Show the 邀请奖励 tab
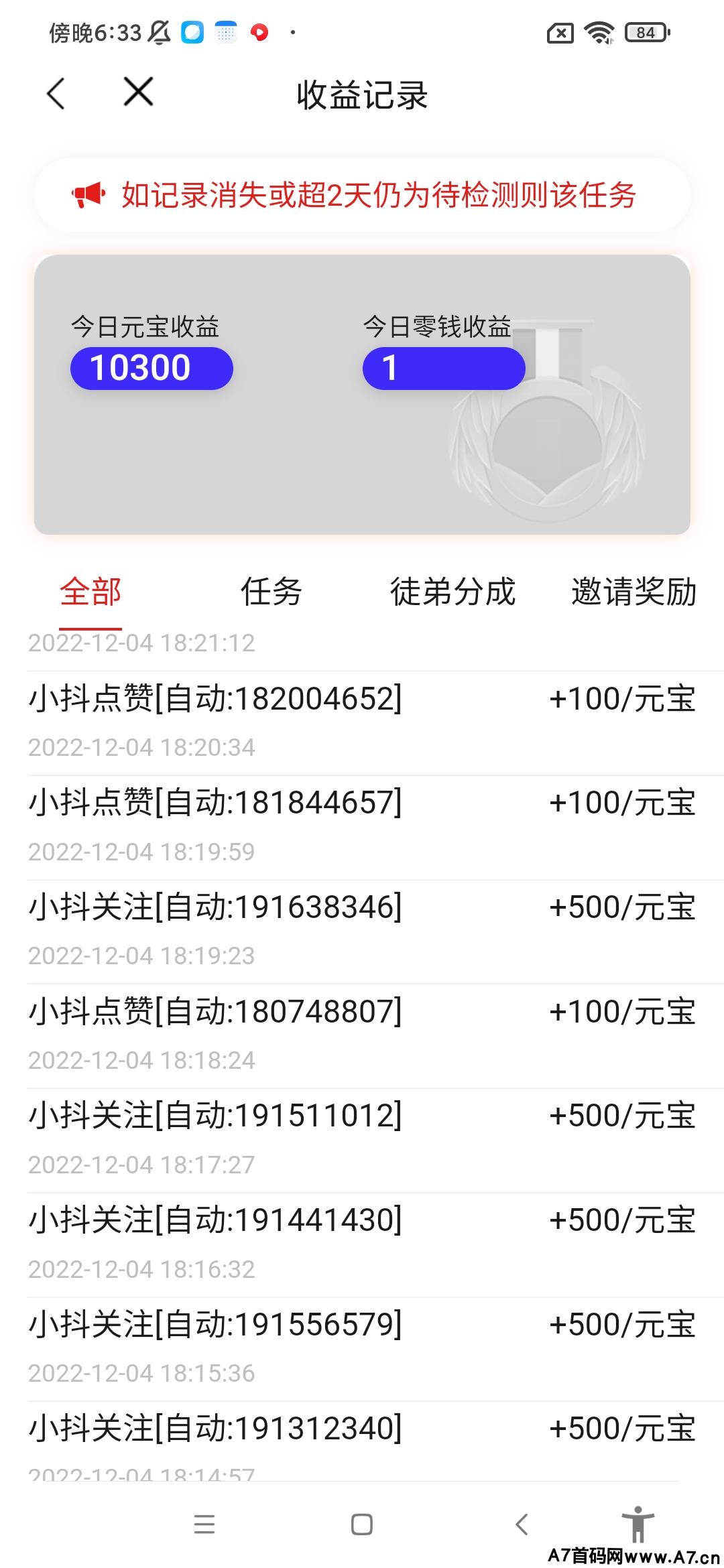Image resolution: width=724 pixels, height=1568 pixels. click(x=633, y=592)
